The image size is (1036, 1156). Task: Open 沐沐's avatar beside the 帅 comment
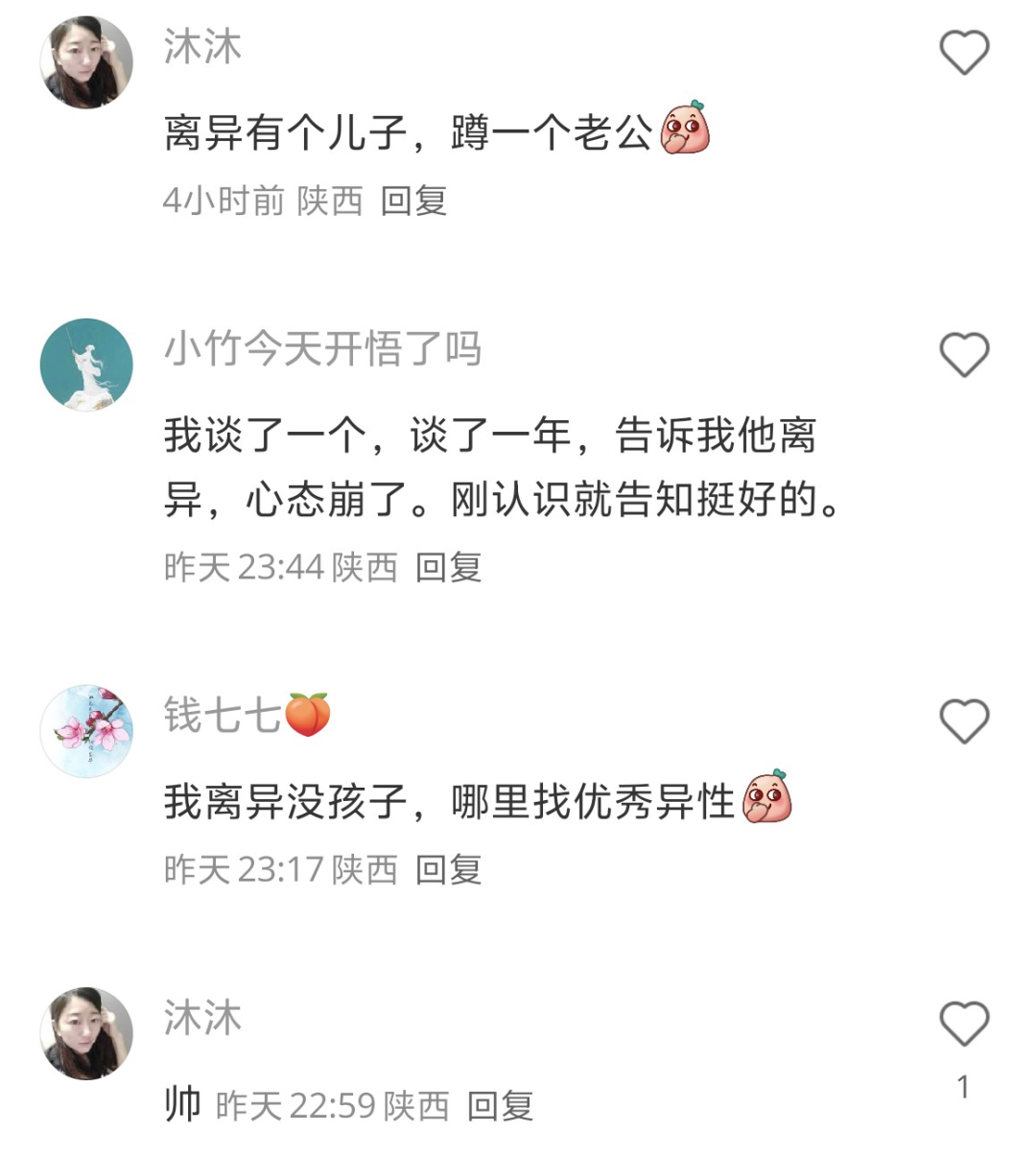click(86, 1033)
